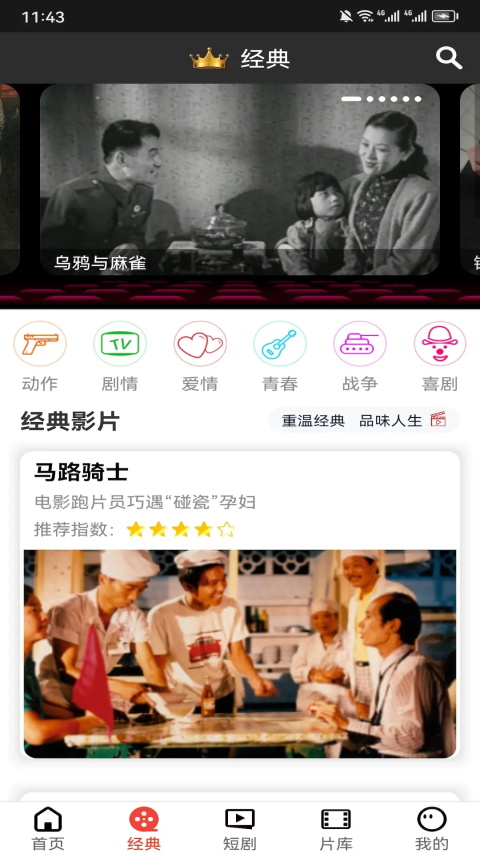Viewport: 480px width, 853px height.
Task: Tap the 经典 bottom tab
Action: pos(144,829)
